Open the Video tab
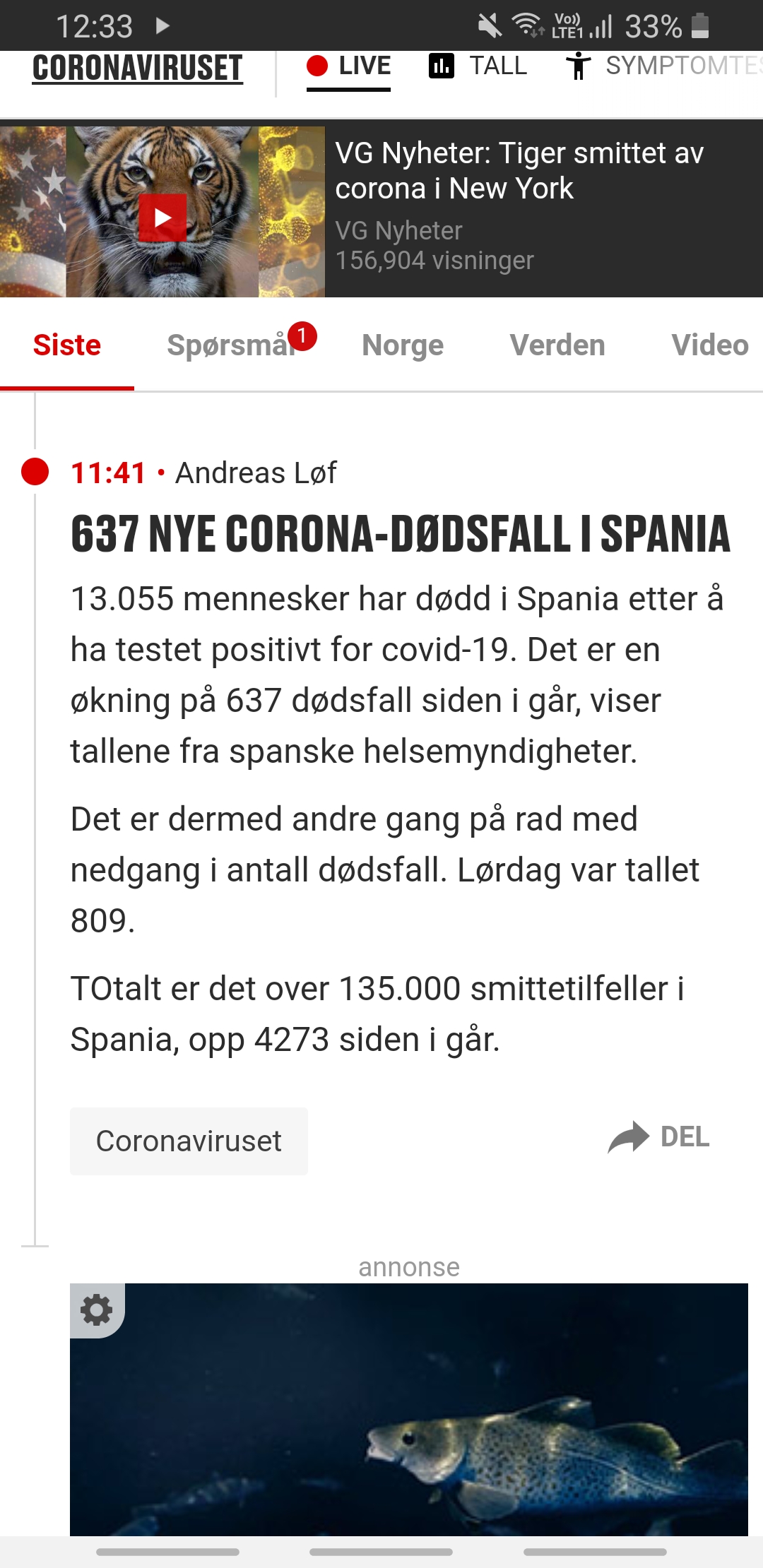This screenshot has height=1568, width=763. click(x=710, y=346)
